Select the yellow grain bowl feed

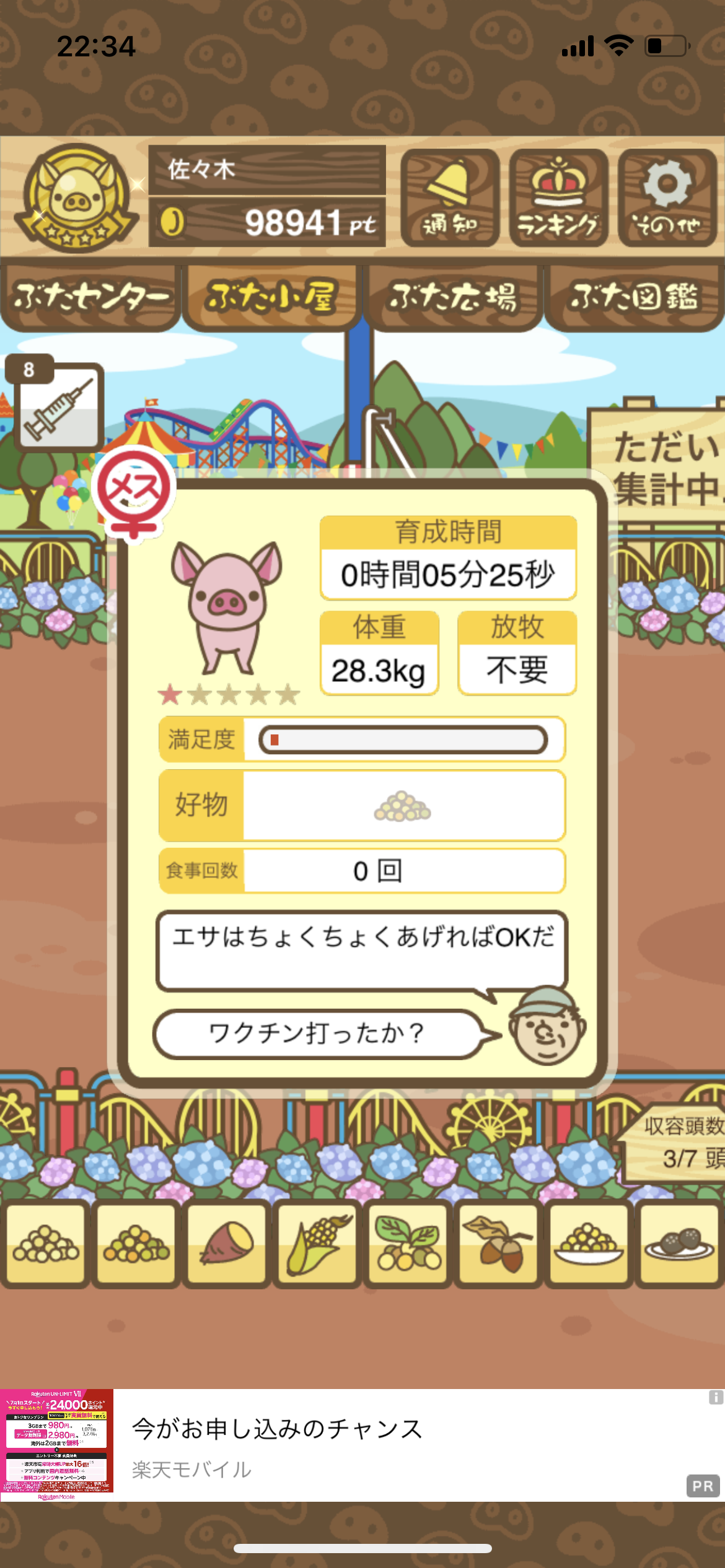[x=589, y=1243]
